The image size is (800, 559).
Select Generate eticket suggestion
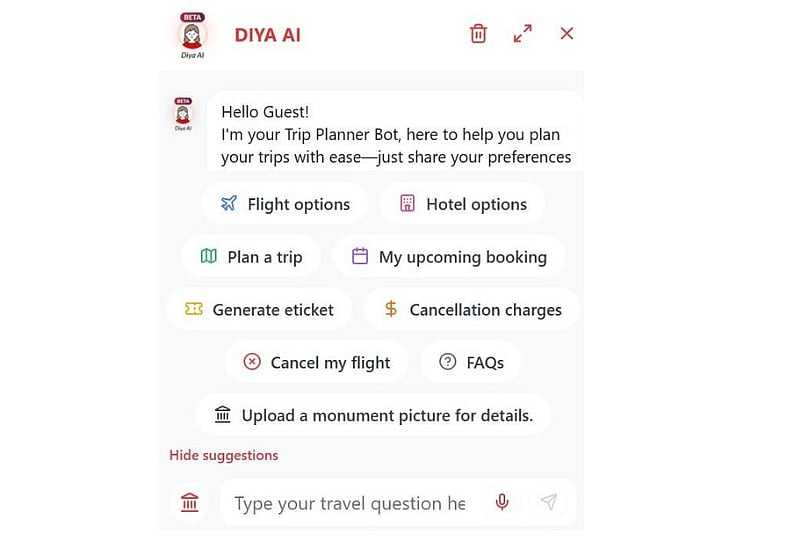tap(259, 310)
